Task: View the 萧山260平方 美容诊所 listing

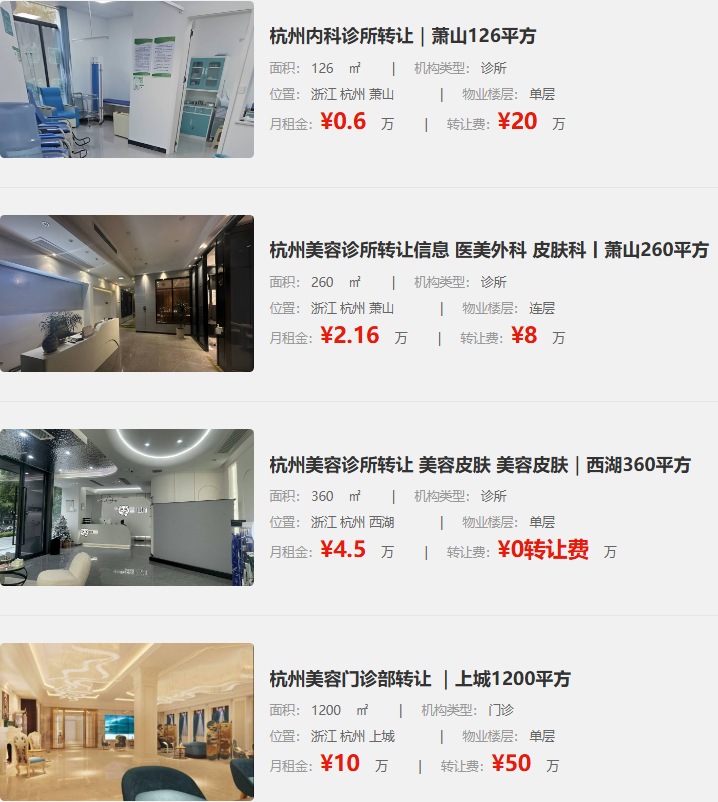Action: tap(488, 250)
